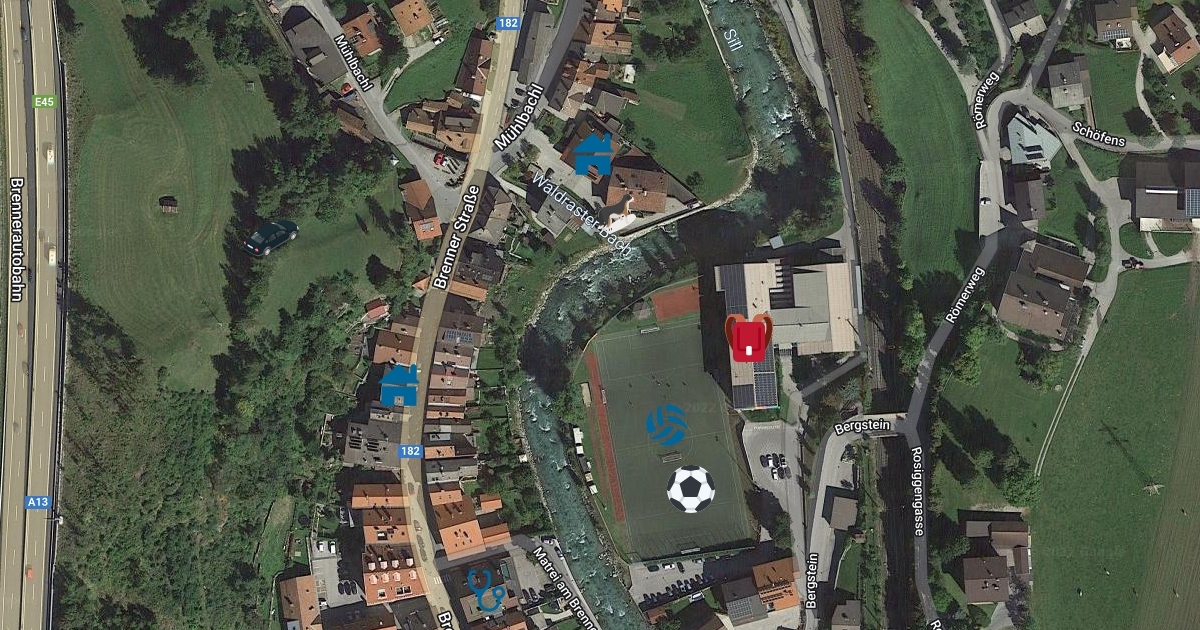Viewport: 1200px width, 630px height.
Task: Open the blue stethoscope marker
Action: pyautogui.click(x=487, y=590)
